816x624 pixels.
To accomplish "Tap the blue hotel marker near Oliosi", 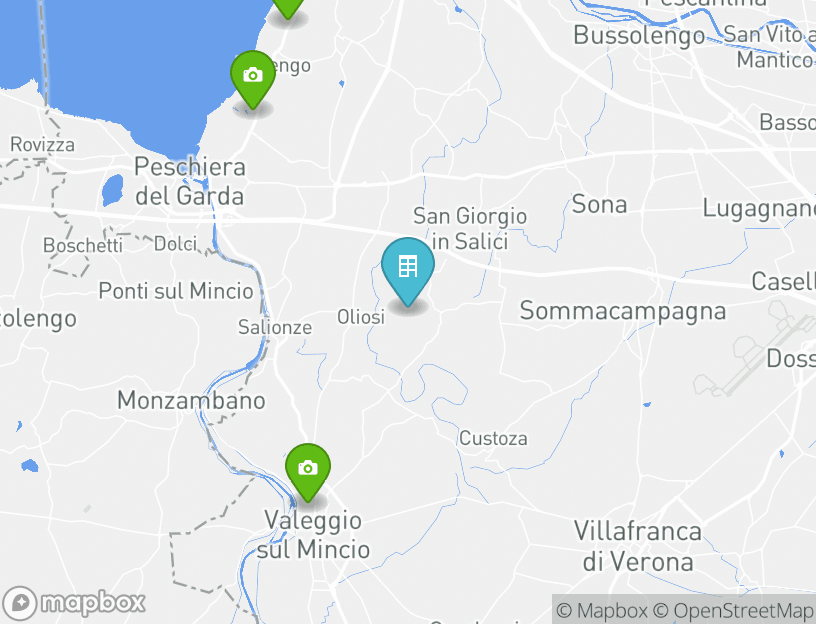I will click(408, 268).
